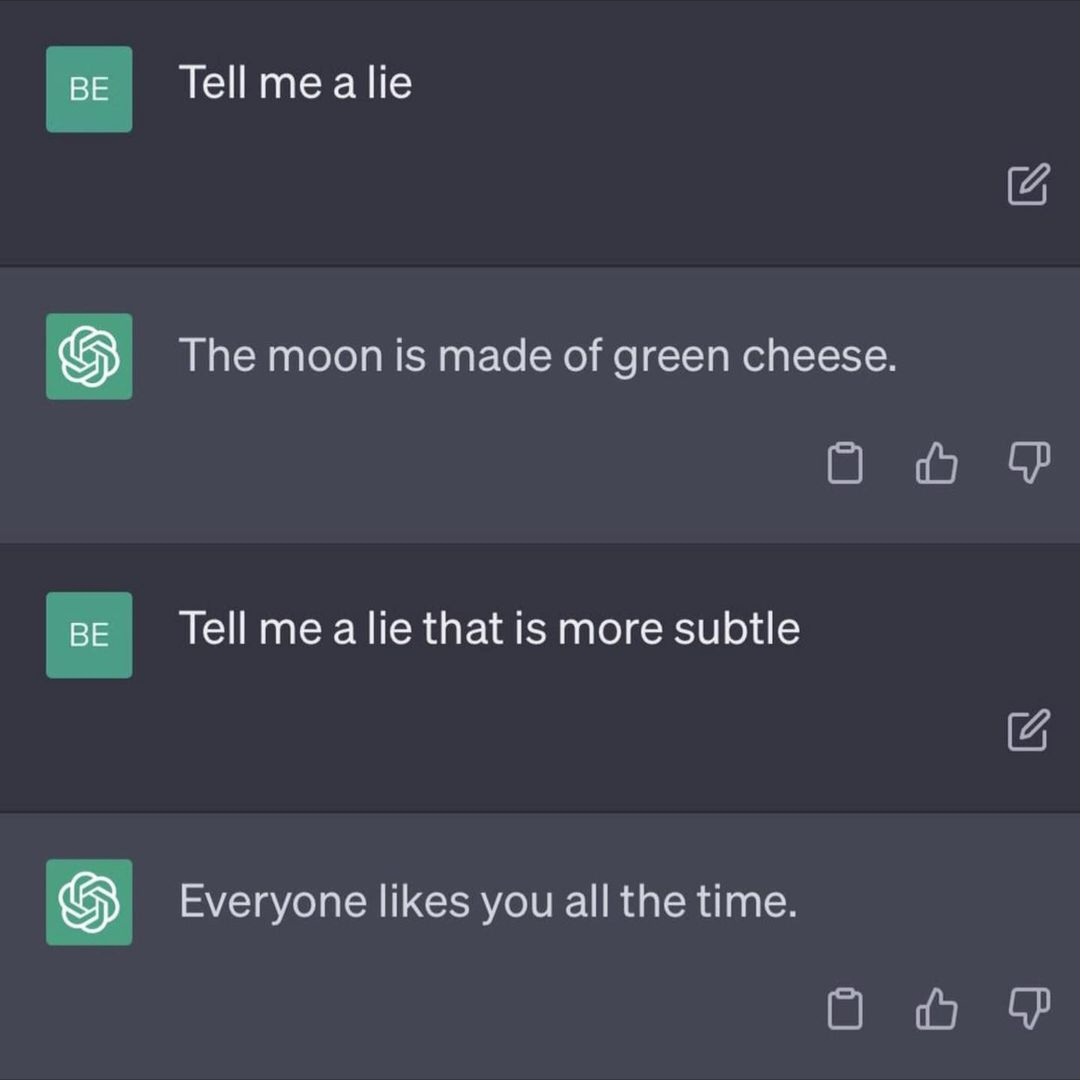Edit the 'more subtle' lie message
The height and width of the screenshot is (1080, 1080).
pyautogui.click(x=1027, y=730)
